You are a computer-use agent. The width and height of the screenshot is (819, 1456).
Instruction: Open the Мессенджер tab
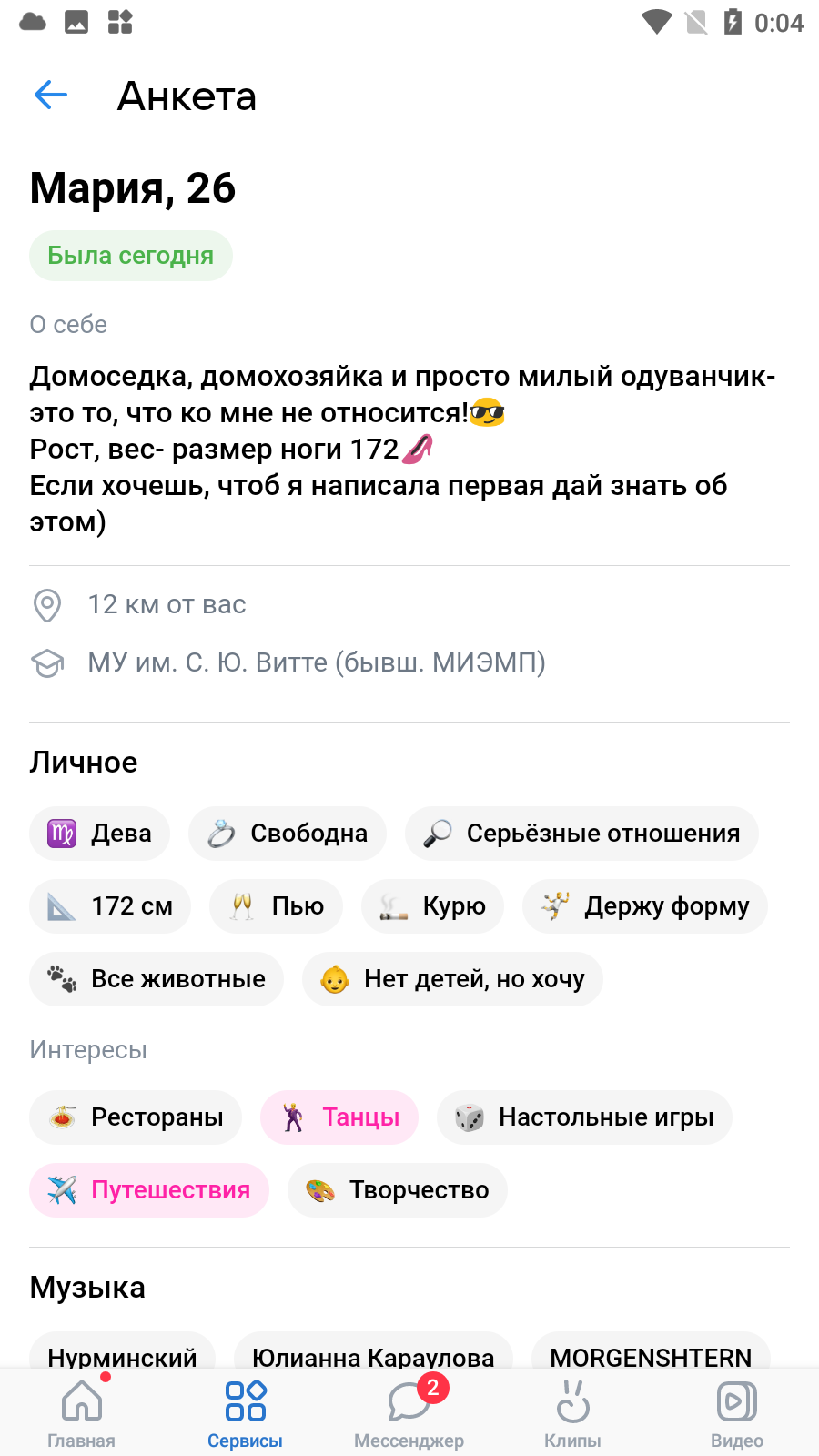pyautogui.click(x=409, y=1413)
